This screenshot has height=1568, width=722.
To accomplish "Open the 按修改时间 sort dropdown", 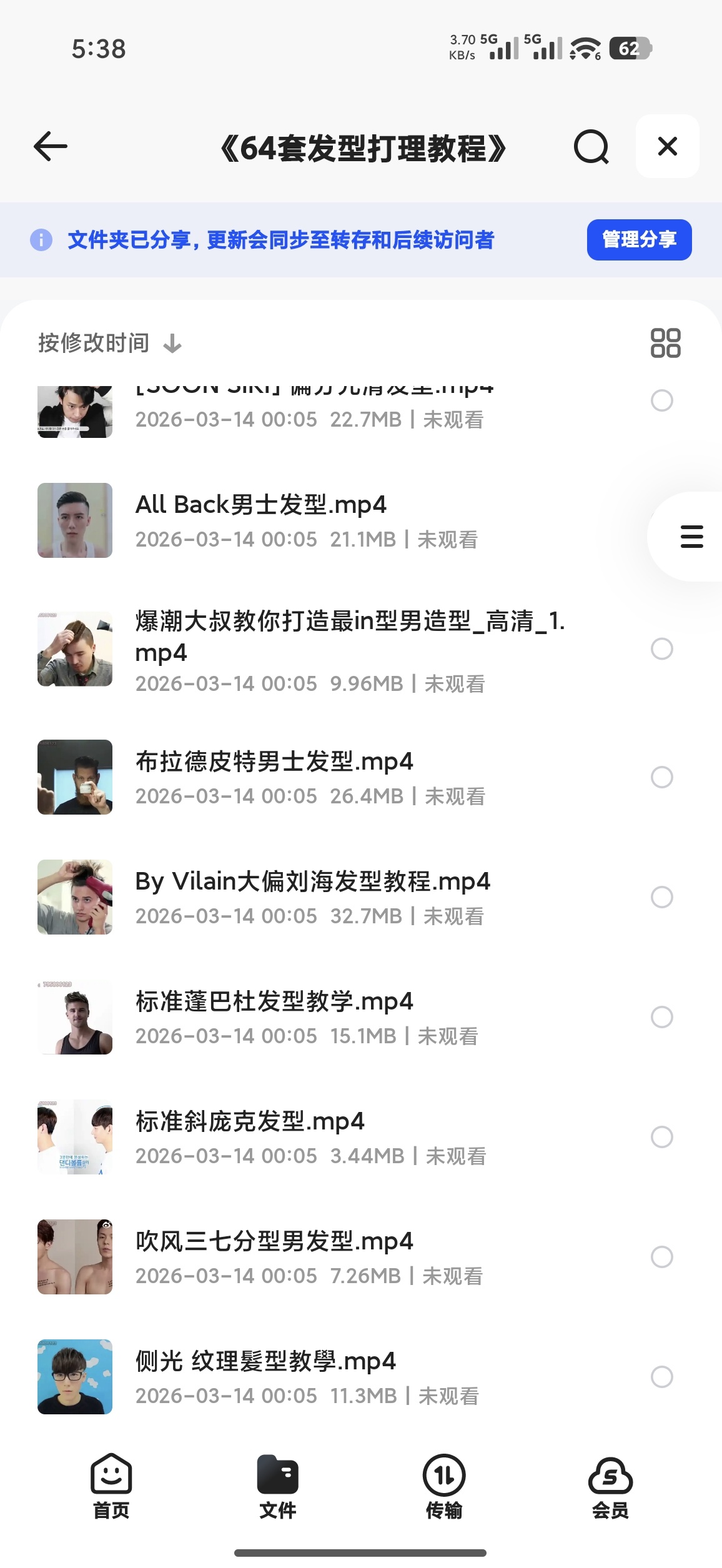I will [110, 343].
